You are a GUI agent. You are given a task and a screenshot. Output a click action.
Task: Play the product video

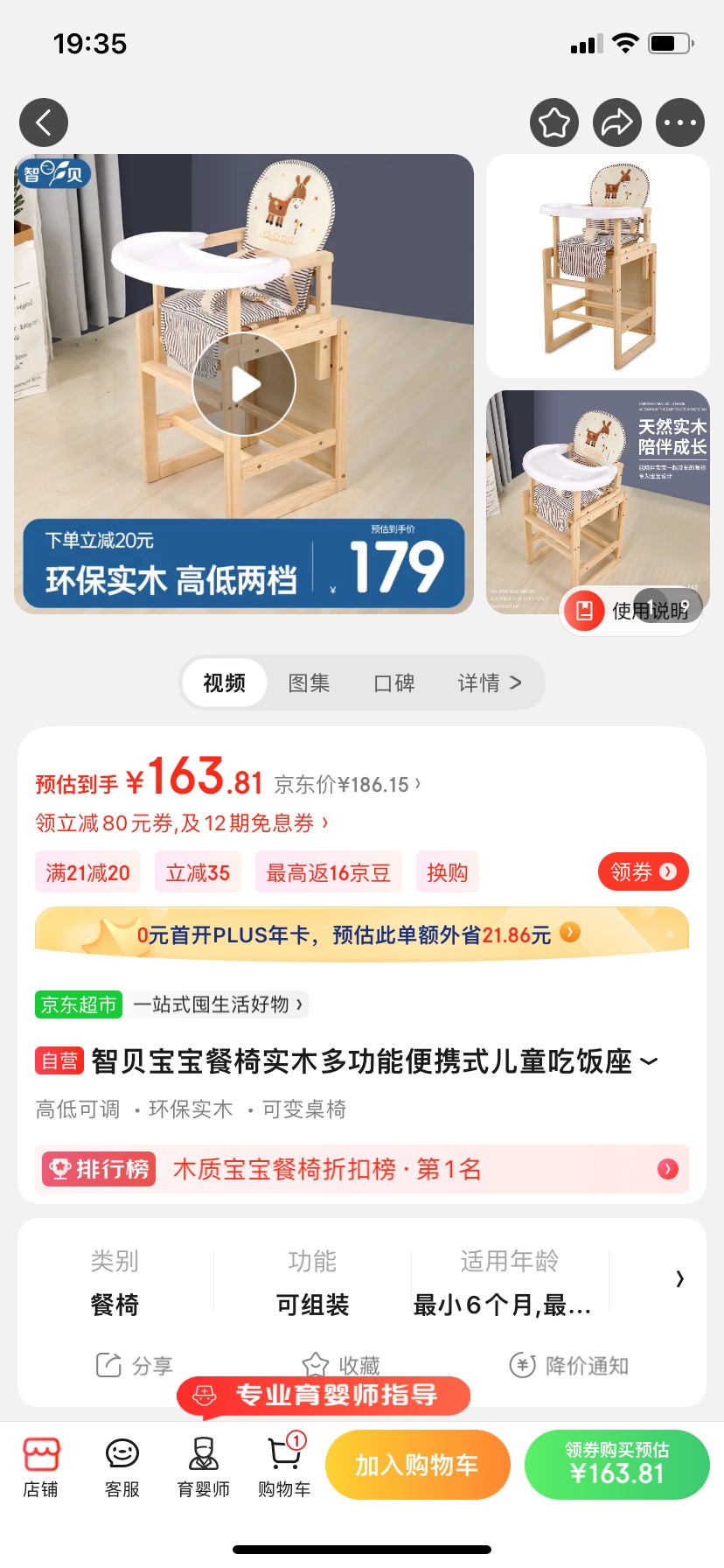point(244,384)
